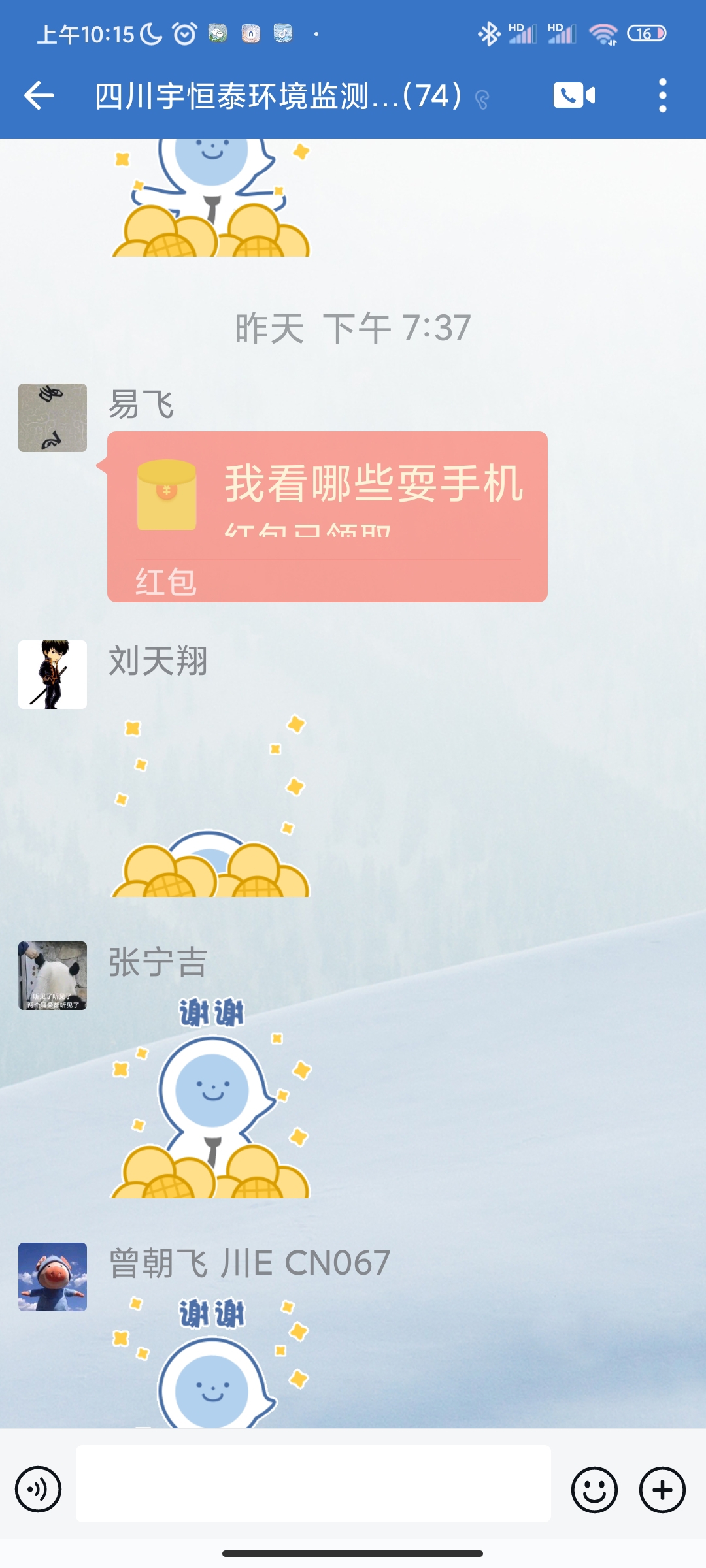Viewport: 706px width, 1568px height.
Task: Tap 易飞's avatar
Action: coord(52,417)
